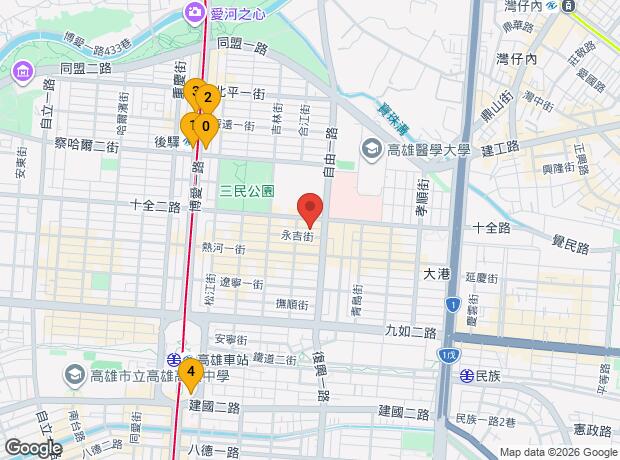Tap the 高雄車站 station icon
Screen dimensions: 620x460
point(174,359)
